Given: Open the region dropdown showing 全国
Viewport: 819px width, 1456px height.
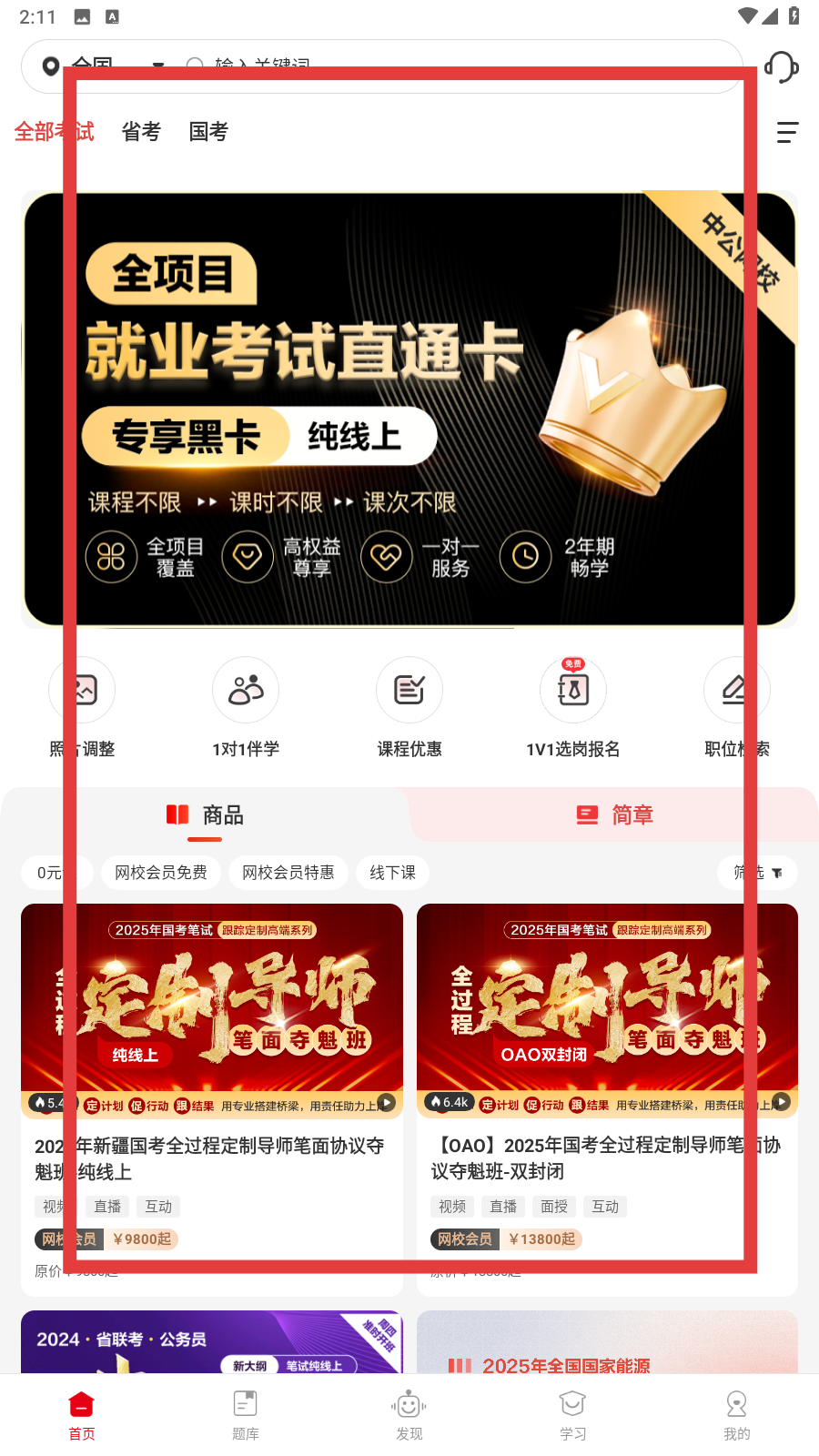Looking at the screenshot, I should point(105,66).
